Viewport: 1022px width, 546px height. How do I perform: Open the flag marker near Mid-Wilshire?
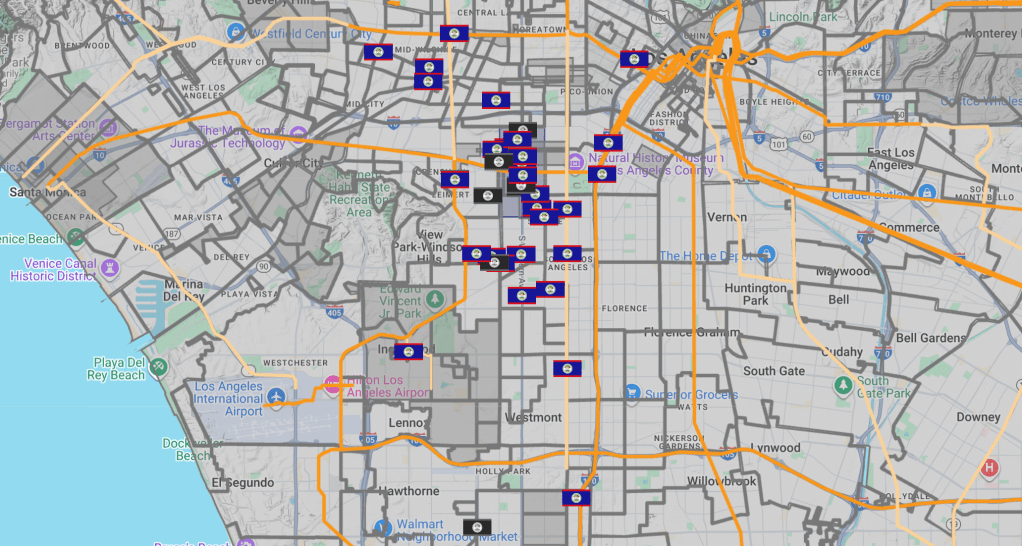pyautogui.click(x=377, y=52)
